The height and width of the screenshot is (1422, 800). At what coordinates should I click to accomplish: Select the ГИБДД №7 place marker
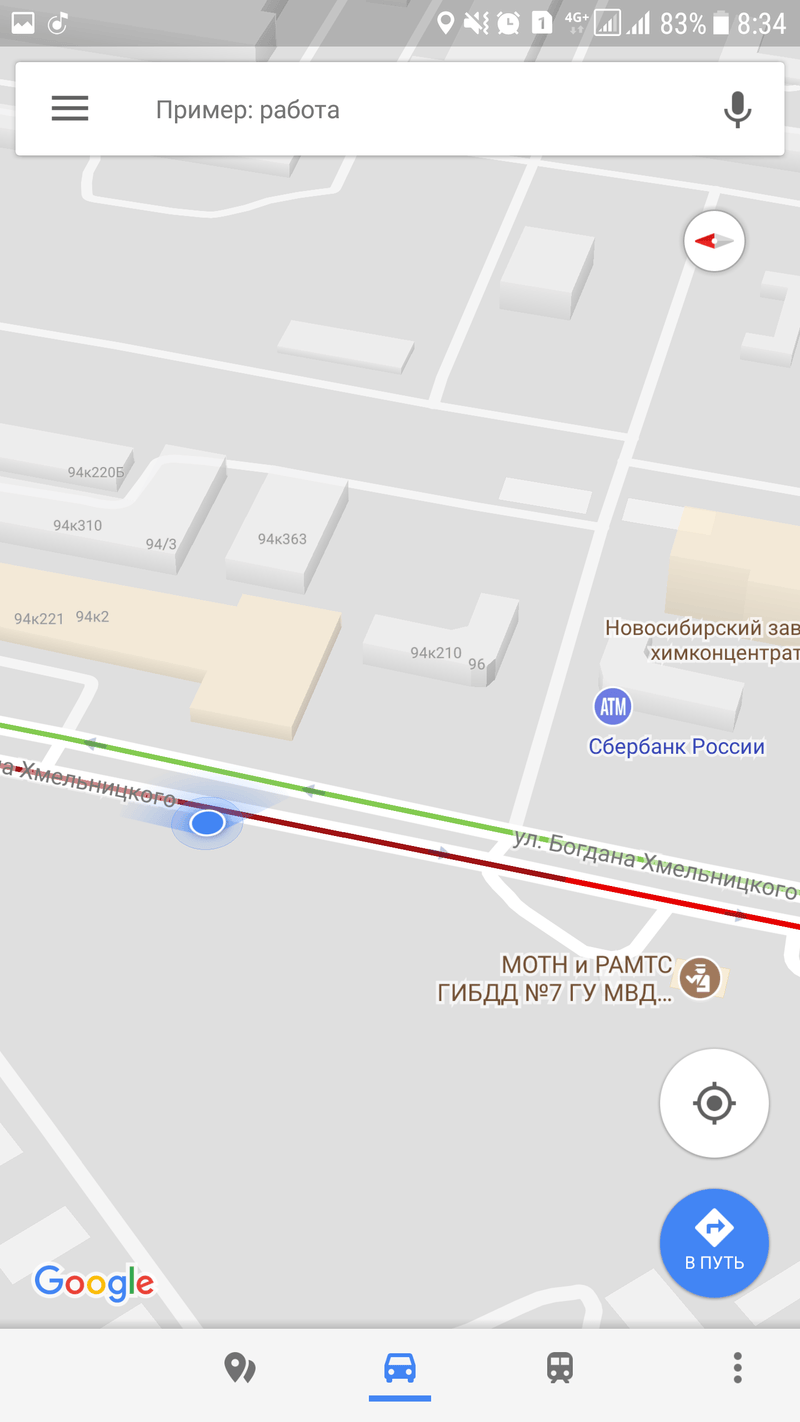[x=700, y=978]
